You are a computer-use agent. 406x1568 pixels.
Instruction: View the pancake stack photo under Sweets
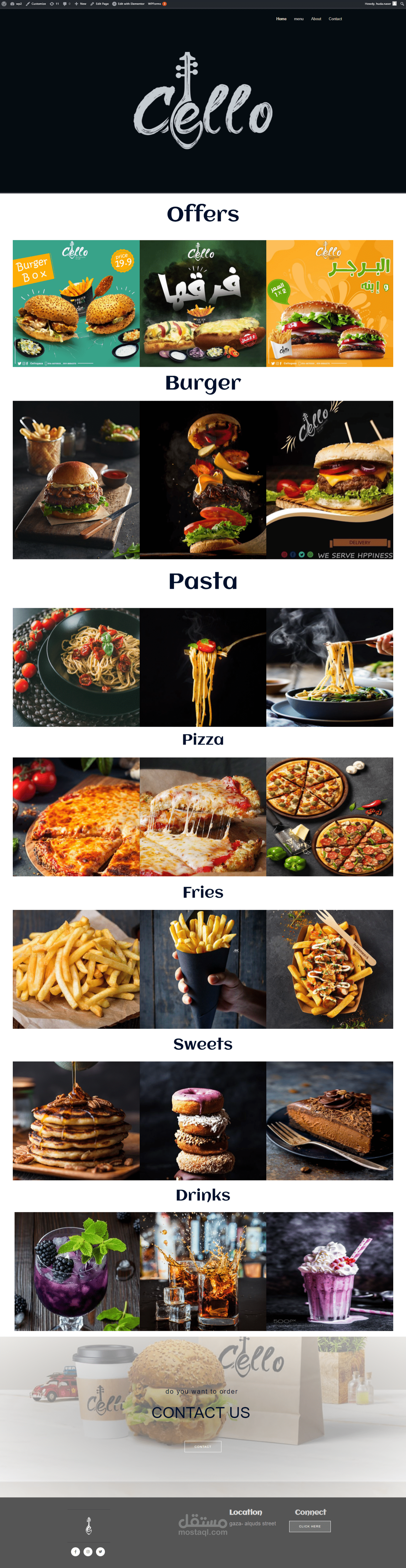point(76,1121)
